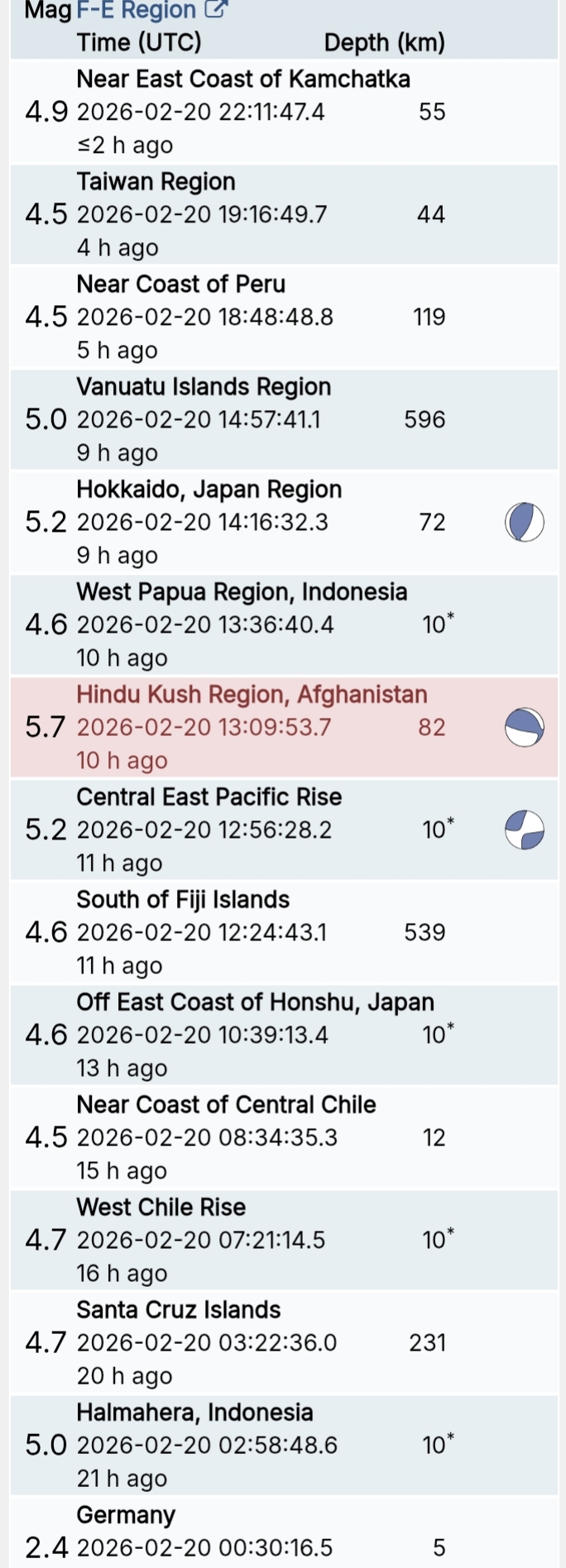Open the Vanuatu Islands Region earthquake
Screen dimensions: 566x1568
tap(204, 387)
